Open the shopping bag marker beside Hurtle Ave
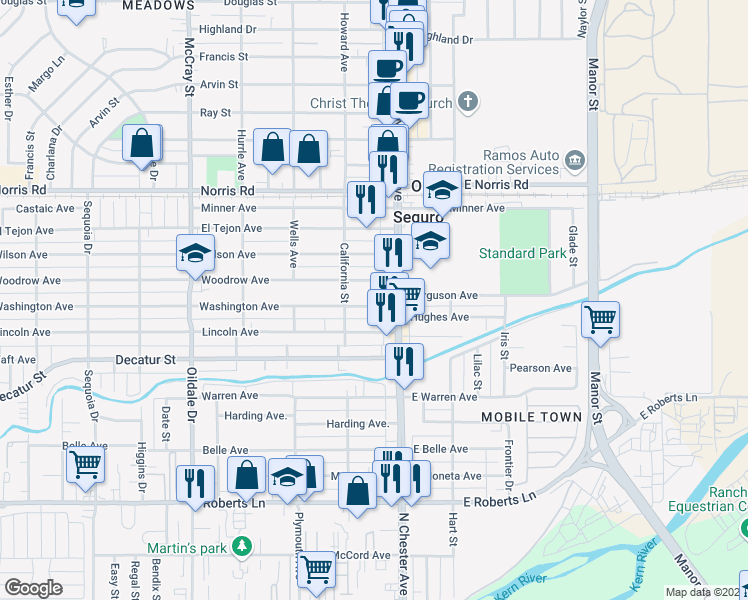The width and height of the screenshot is (748, 600). click(x=272, y=149)
